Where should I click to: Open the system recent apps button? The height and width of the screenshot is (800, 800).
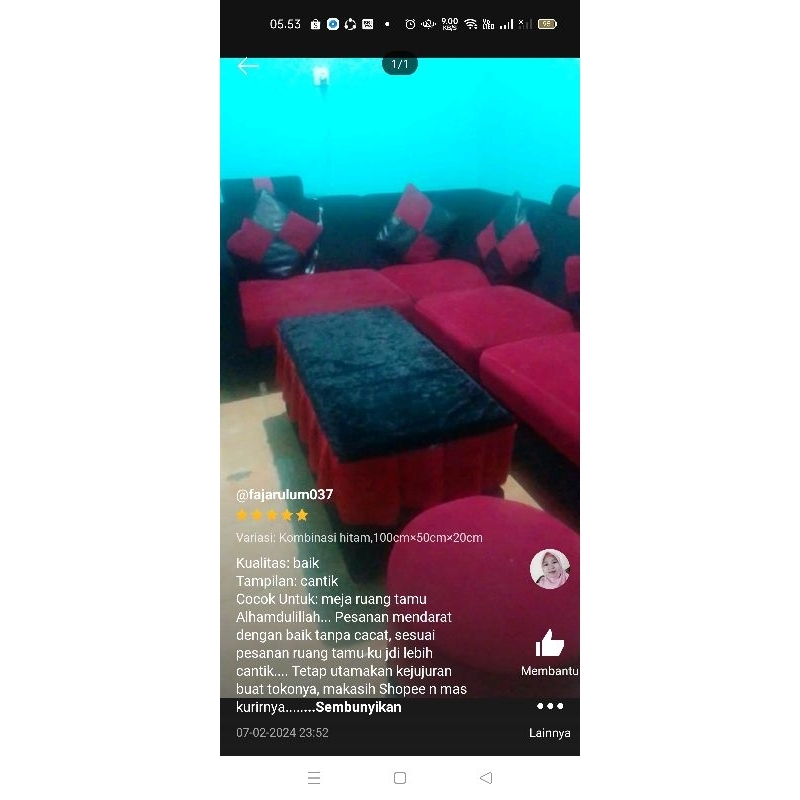[x=314, y=777]
